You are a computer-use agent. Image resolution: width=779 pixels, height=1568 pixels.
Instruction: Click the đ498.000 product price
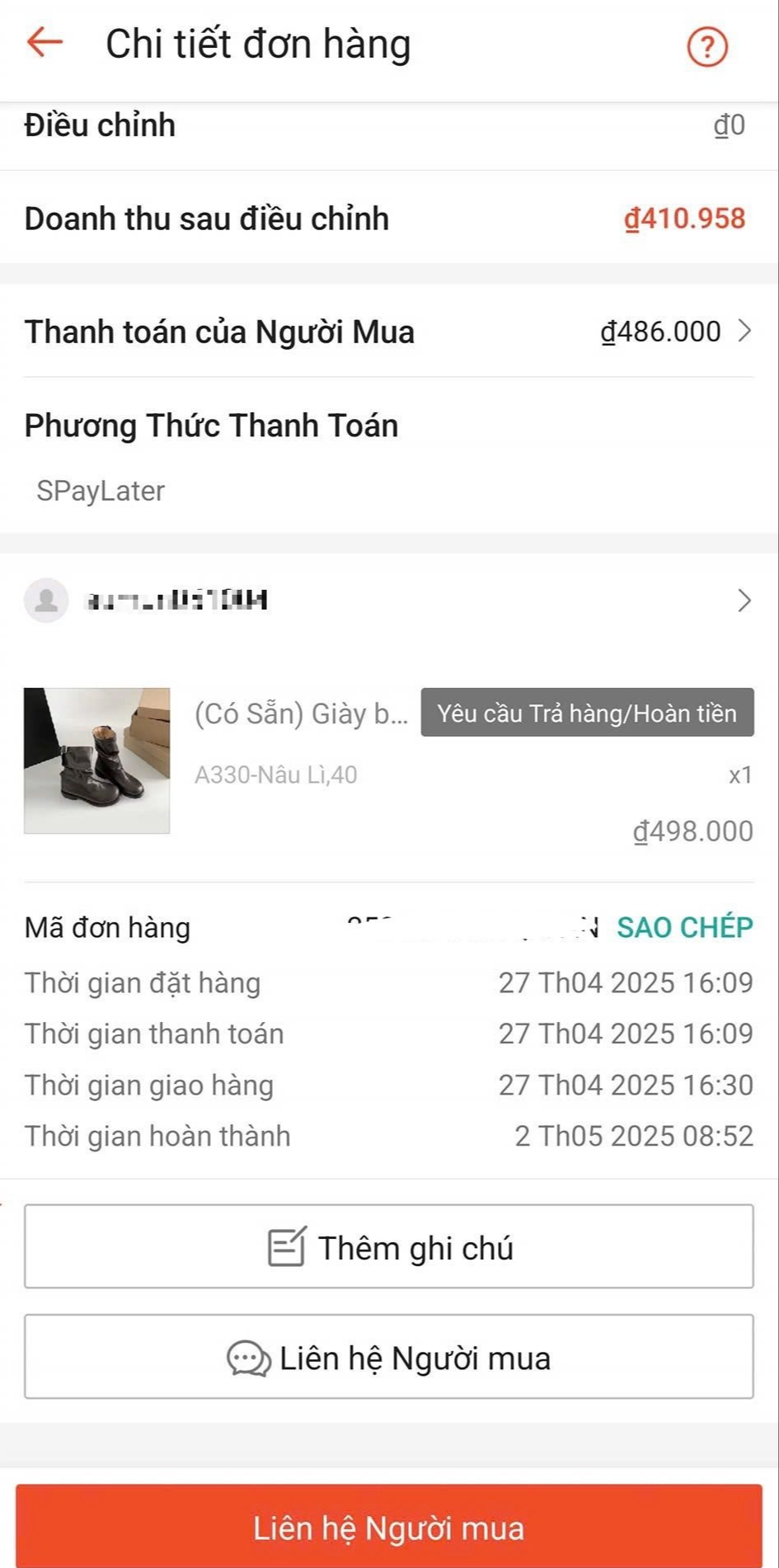click(x=692, y=830)
